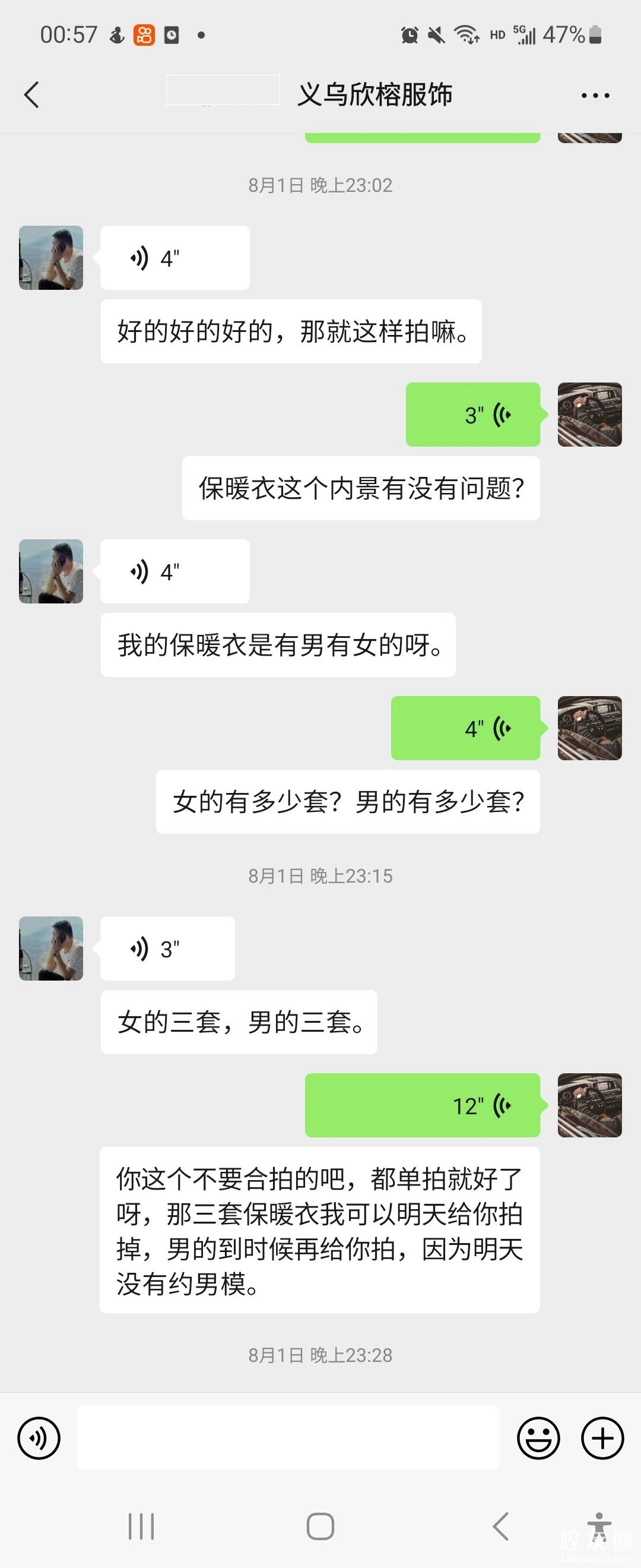This screenshot has width=641, height=1568.
Task: Play the 12-second sent voice message
Action: click(x=422, y=1105)
